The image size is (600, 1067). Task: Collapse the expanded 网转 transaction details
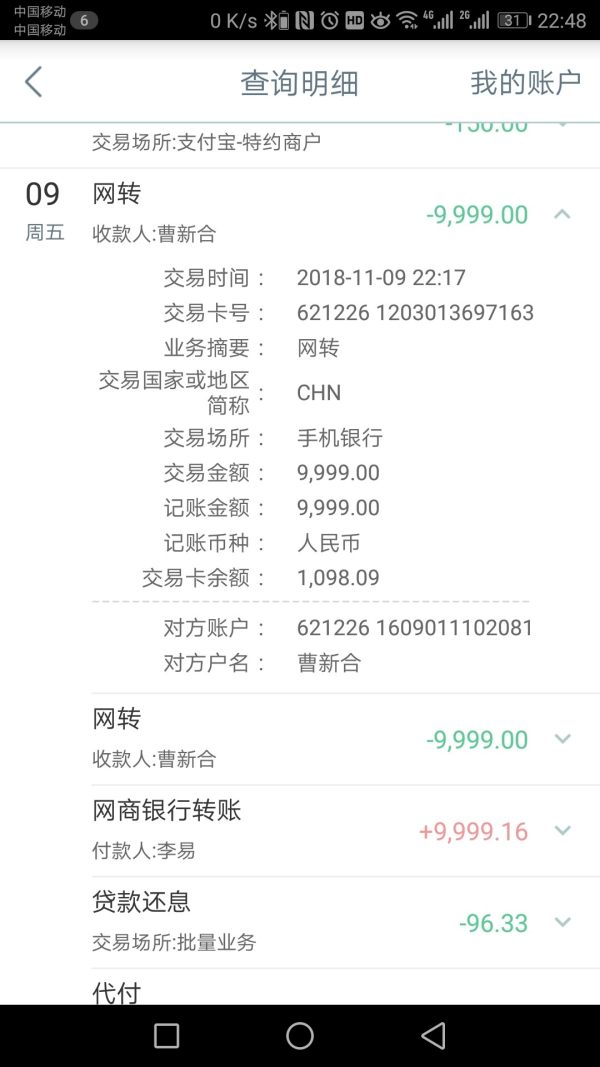(562, 214)
